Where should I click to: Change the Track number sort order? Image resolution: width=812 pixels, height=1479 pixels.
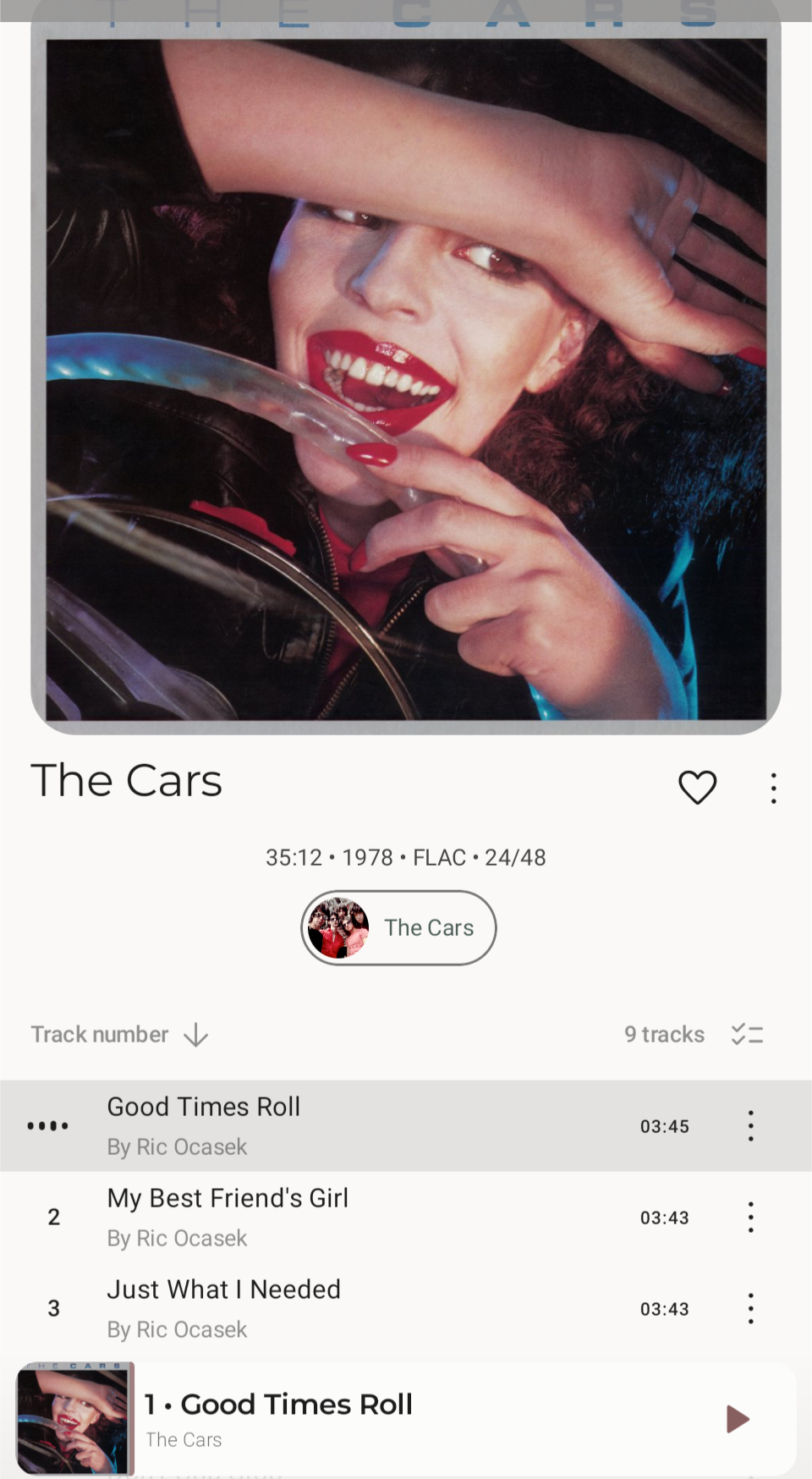[x=119, y=1034]
